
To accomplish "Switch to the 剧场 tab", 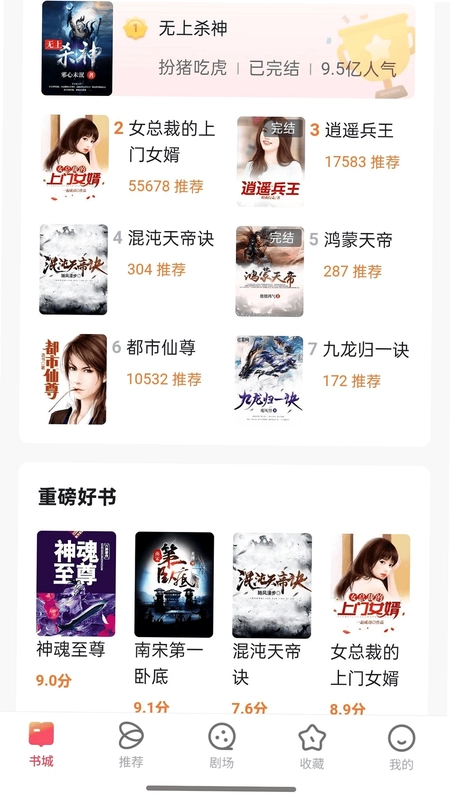I will click(x=221, y=746).
